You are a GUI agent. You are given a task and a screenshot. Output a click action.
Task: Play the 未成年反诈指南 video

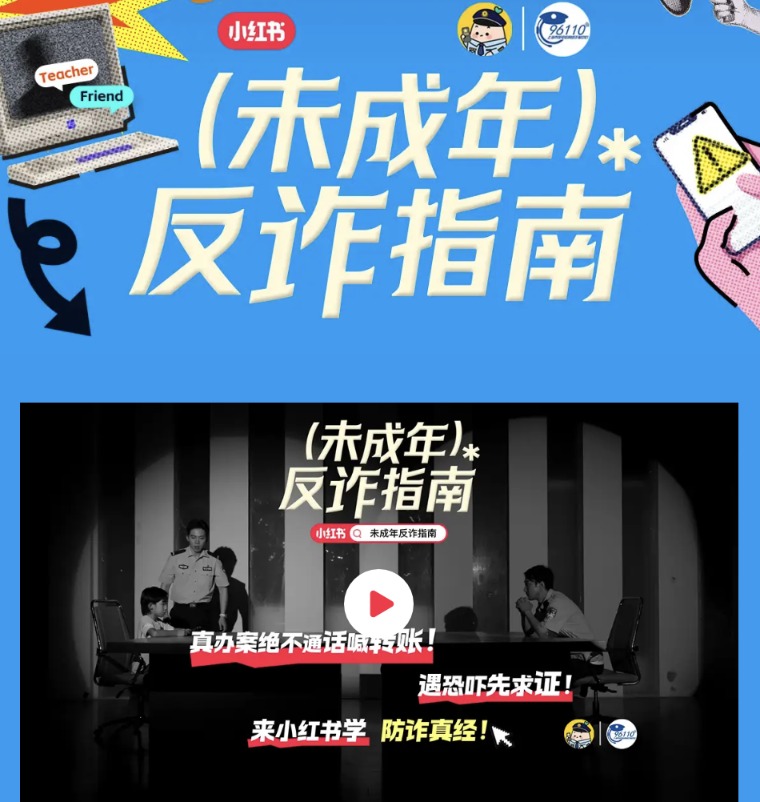379,603
